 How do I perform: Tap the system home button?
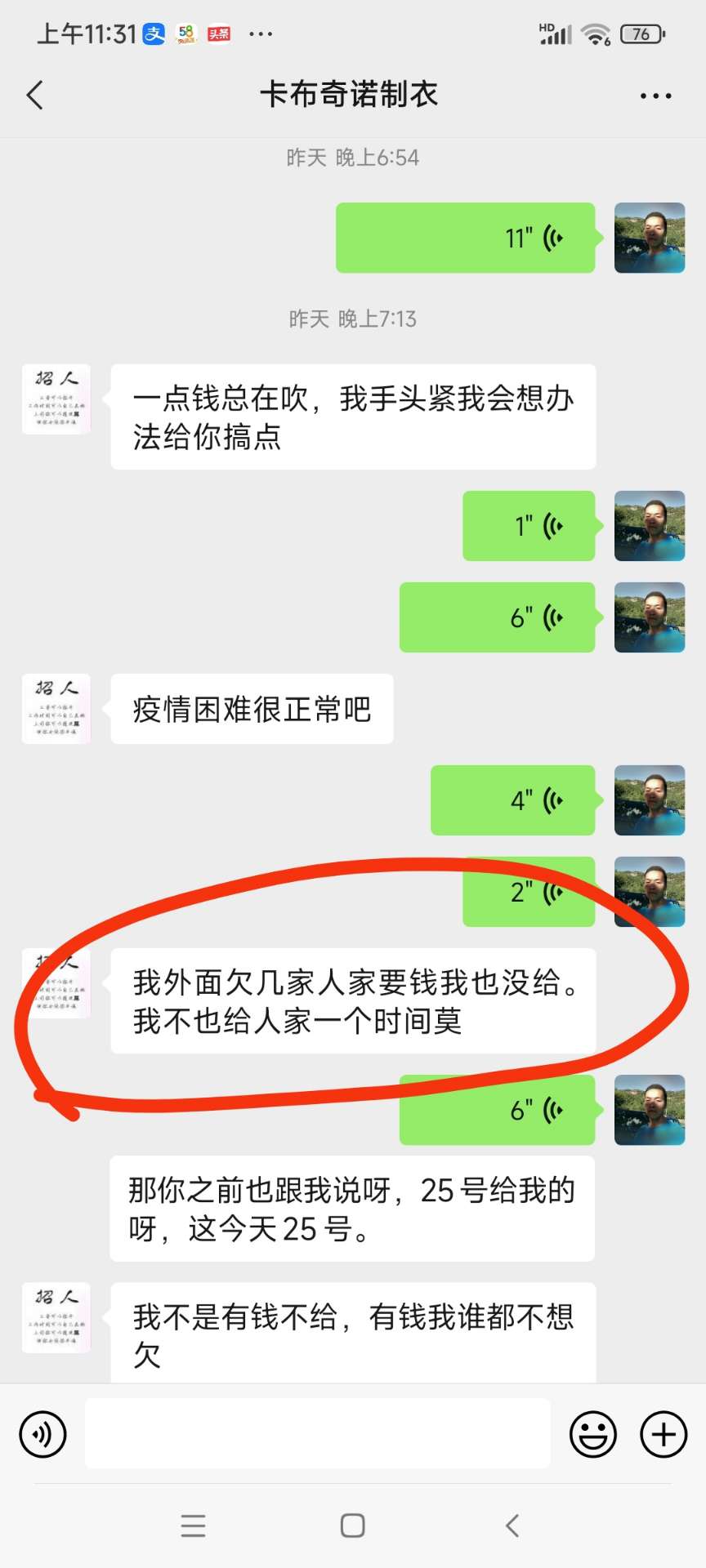coord(352,1526)
